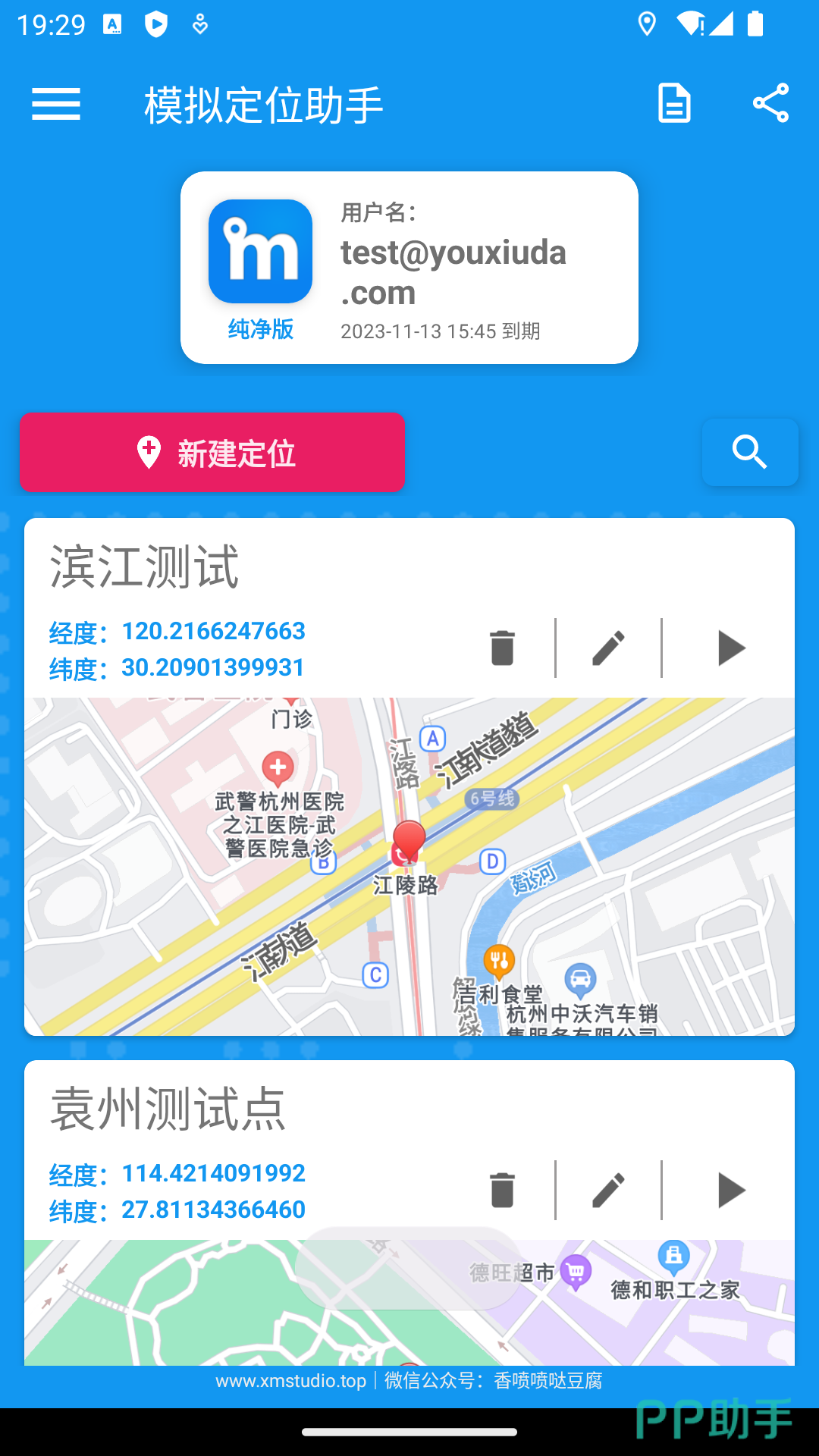Share via the share icon
This screenshot has height=1456, width=819.
[x=770, y=103]
